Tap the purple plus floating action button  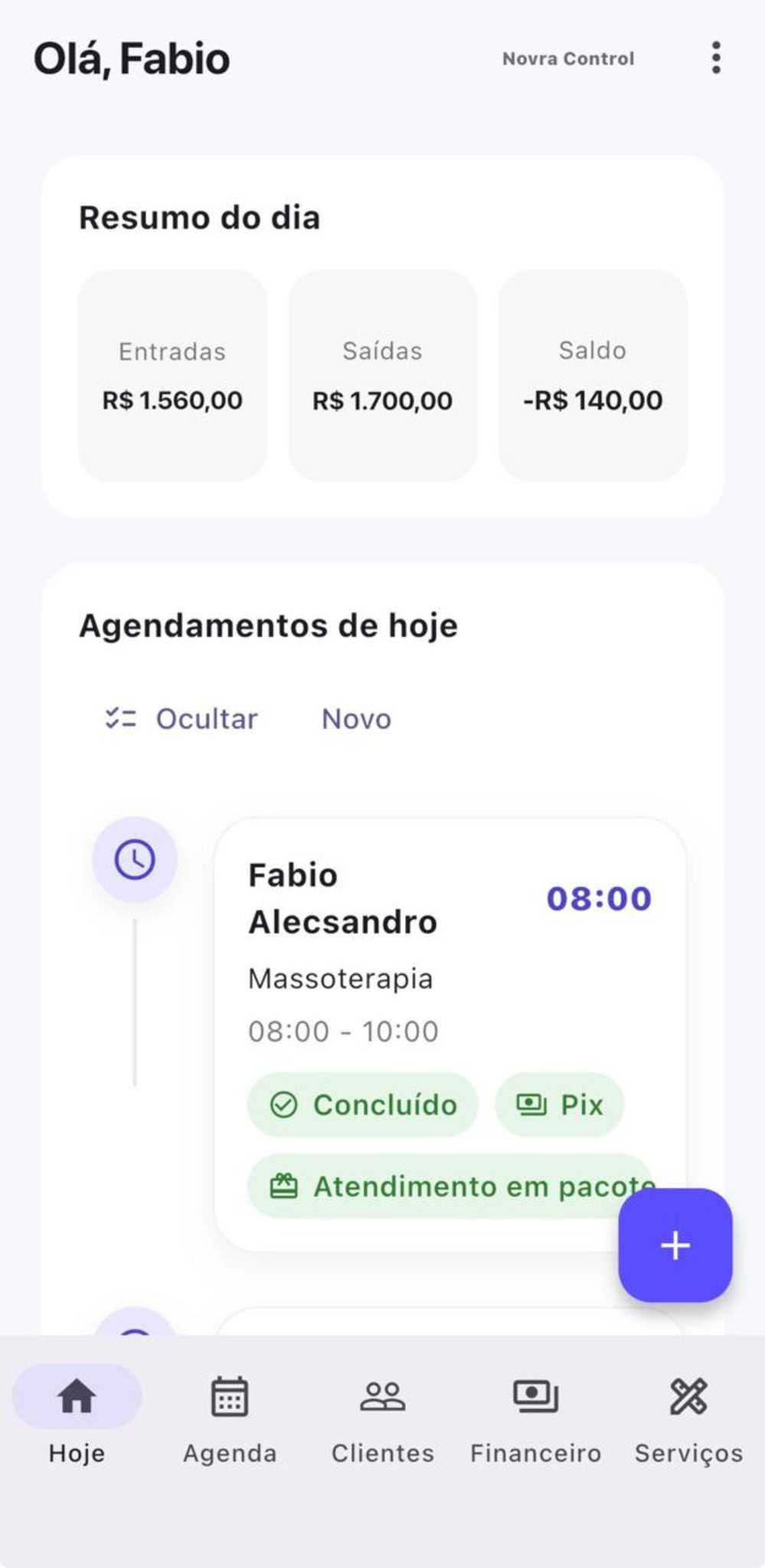pyautogui.click(x=674, y=1245)
